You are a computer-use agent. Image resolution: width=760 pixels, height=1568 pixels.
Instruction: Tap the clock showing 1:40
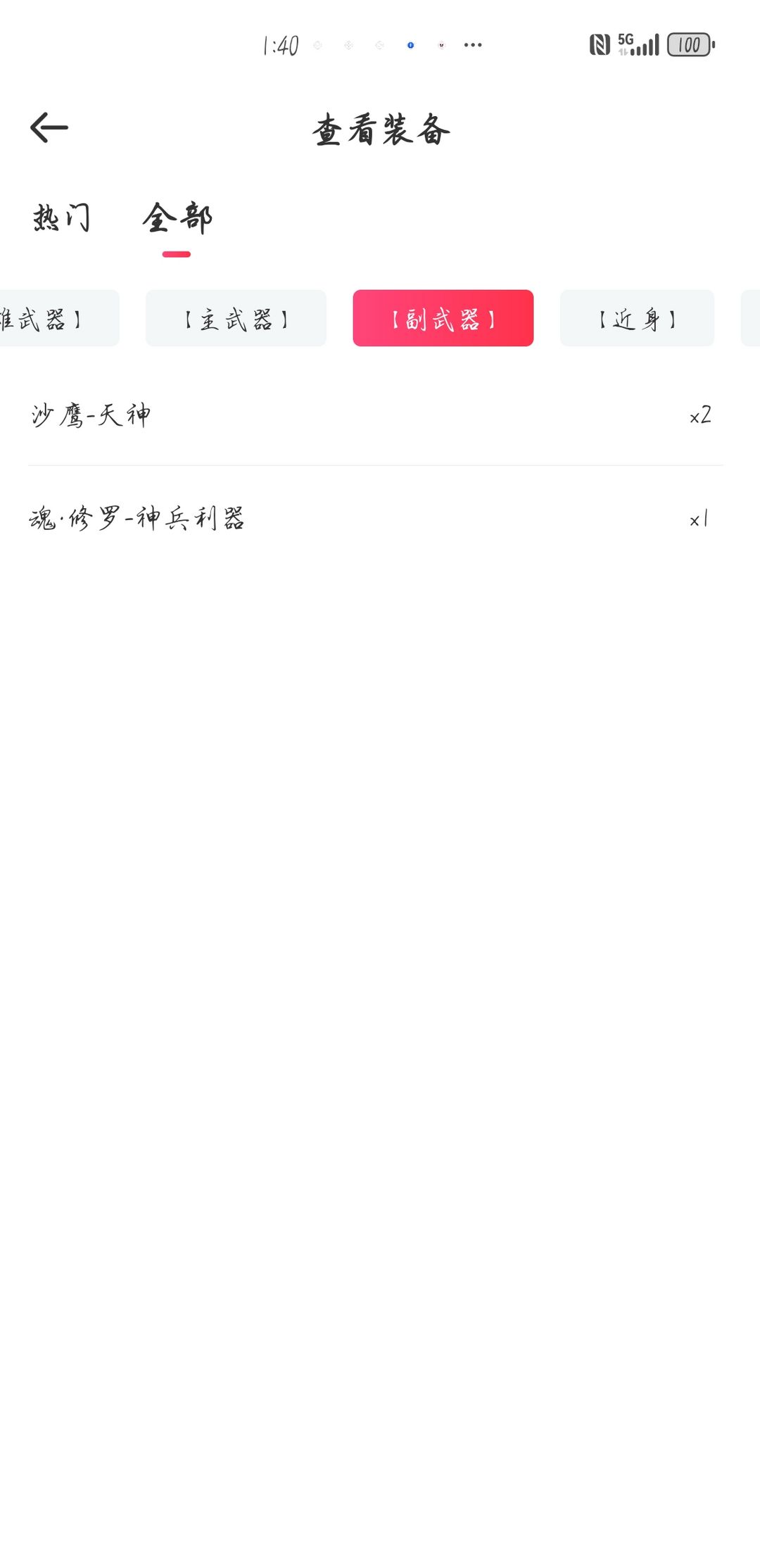click(x=281, y=44)
